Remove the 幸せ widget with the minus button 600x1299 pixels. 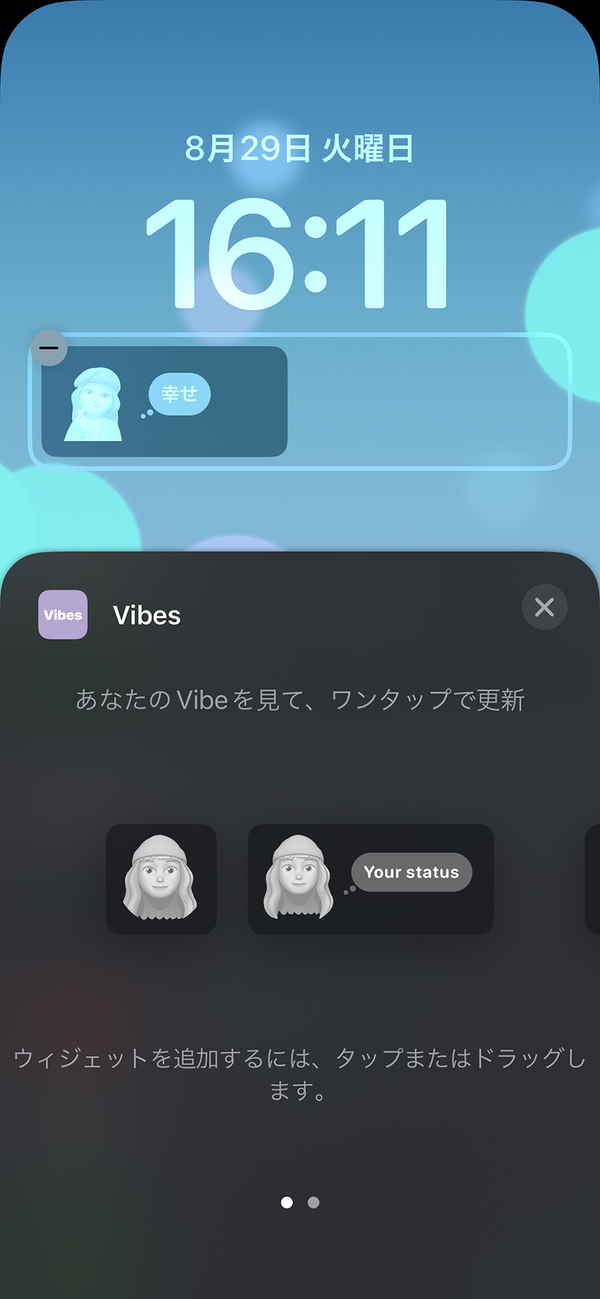49,348
